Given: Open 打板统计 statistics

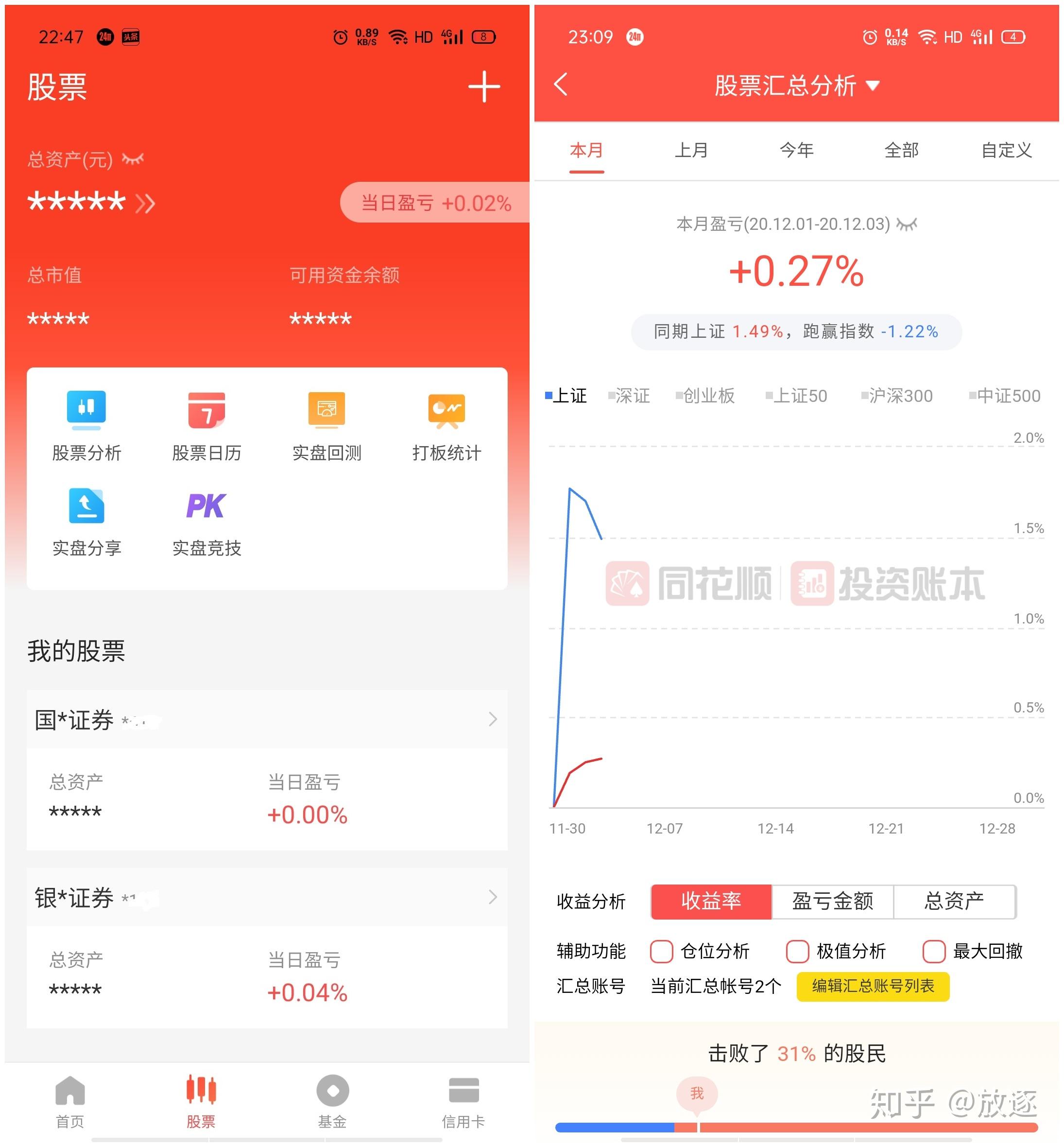Looking at the screenshot, I should (x=446, y=426).
